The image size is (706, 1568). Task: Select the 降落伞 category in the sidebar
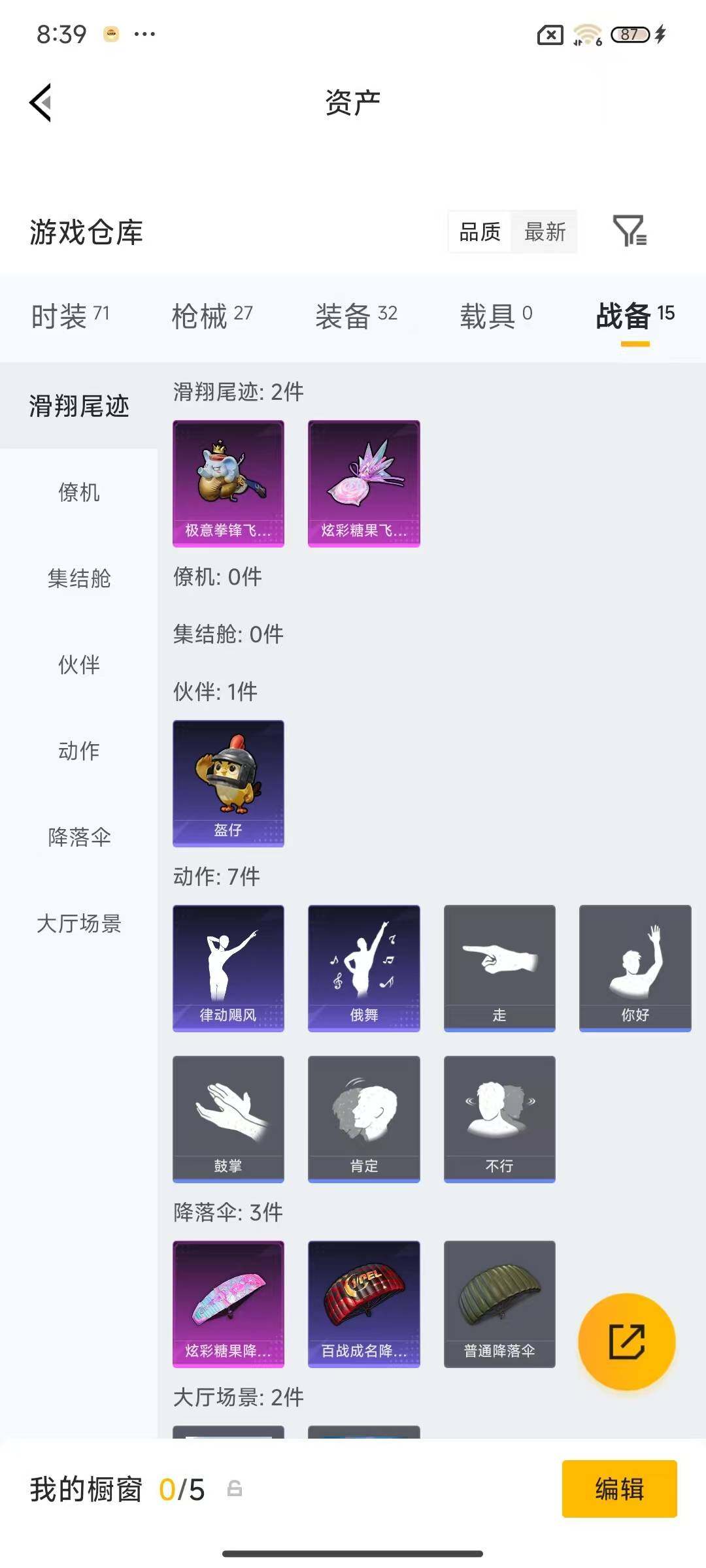(78, 838)
